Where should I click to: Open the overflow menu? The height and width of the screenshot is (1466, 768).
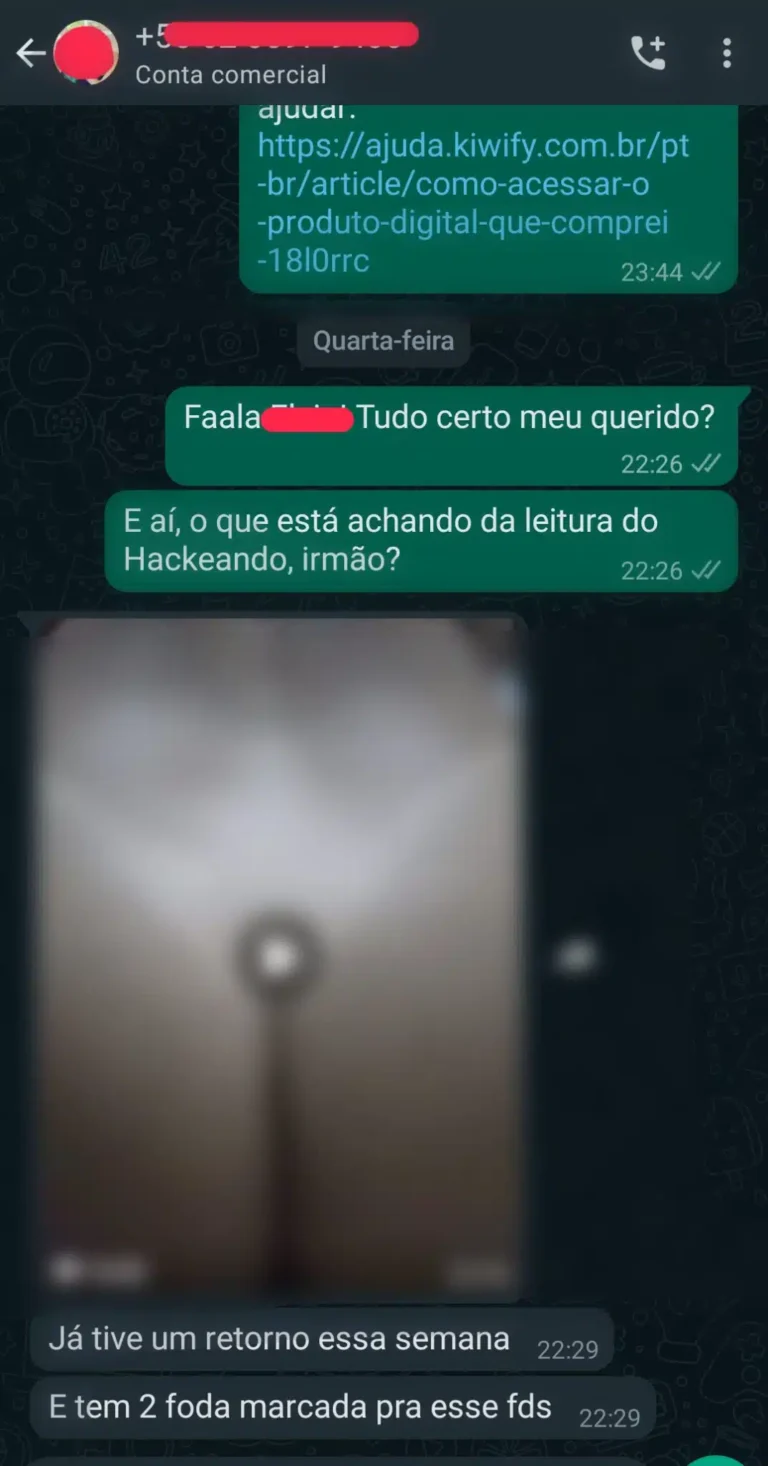[727, 53]
